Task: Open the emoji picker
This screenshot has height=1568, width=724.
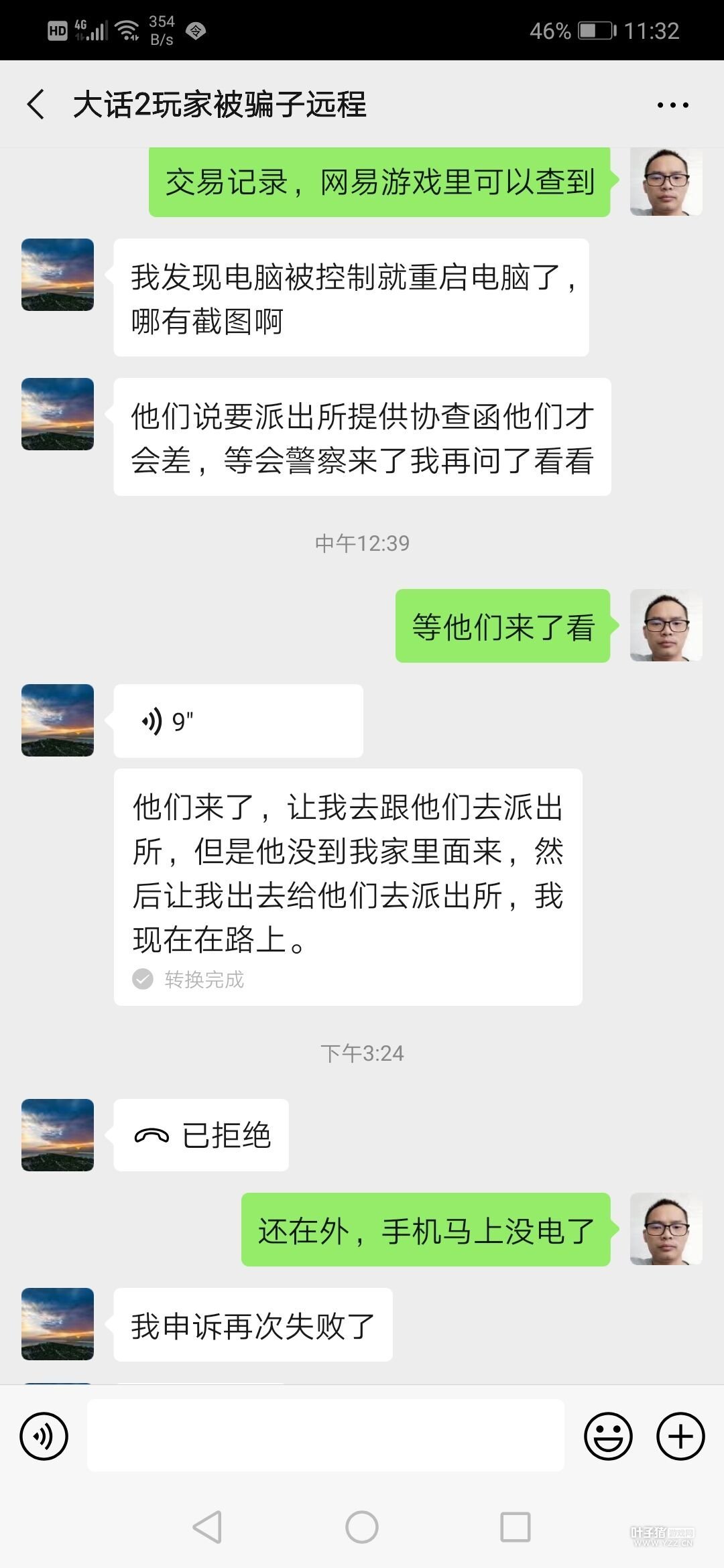Action: (x=608, y=1436)
